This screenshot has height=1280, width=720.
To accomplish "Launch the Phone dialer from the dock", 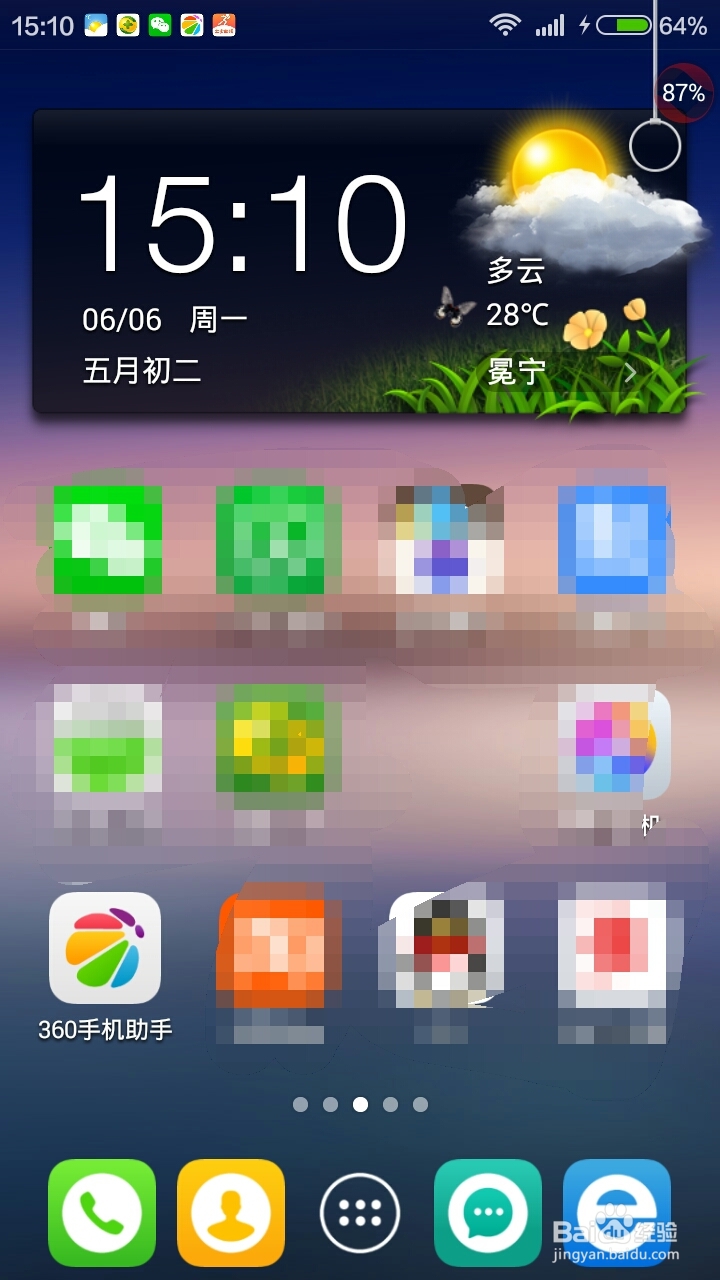I will (x=101, y=1211).
